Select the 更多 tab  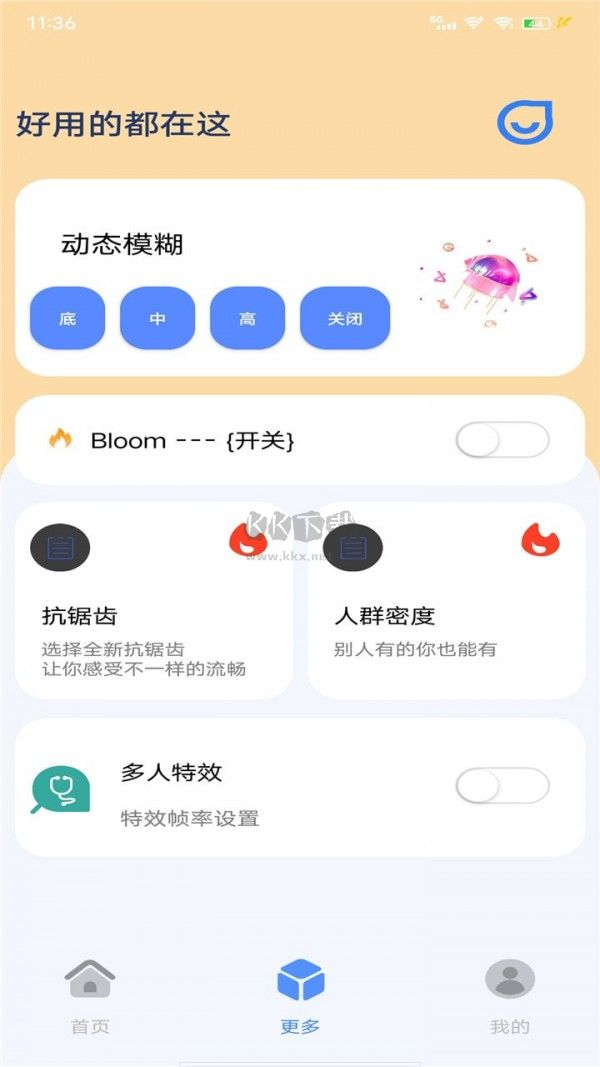300,995
